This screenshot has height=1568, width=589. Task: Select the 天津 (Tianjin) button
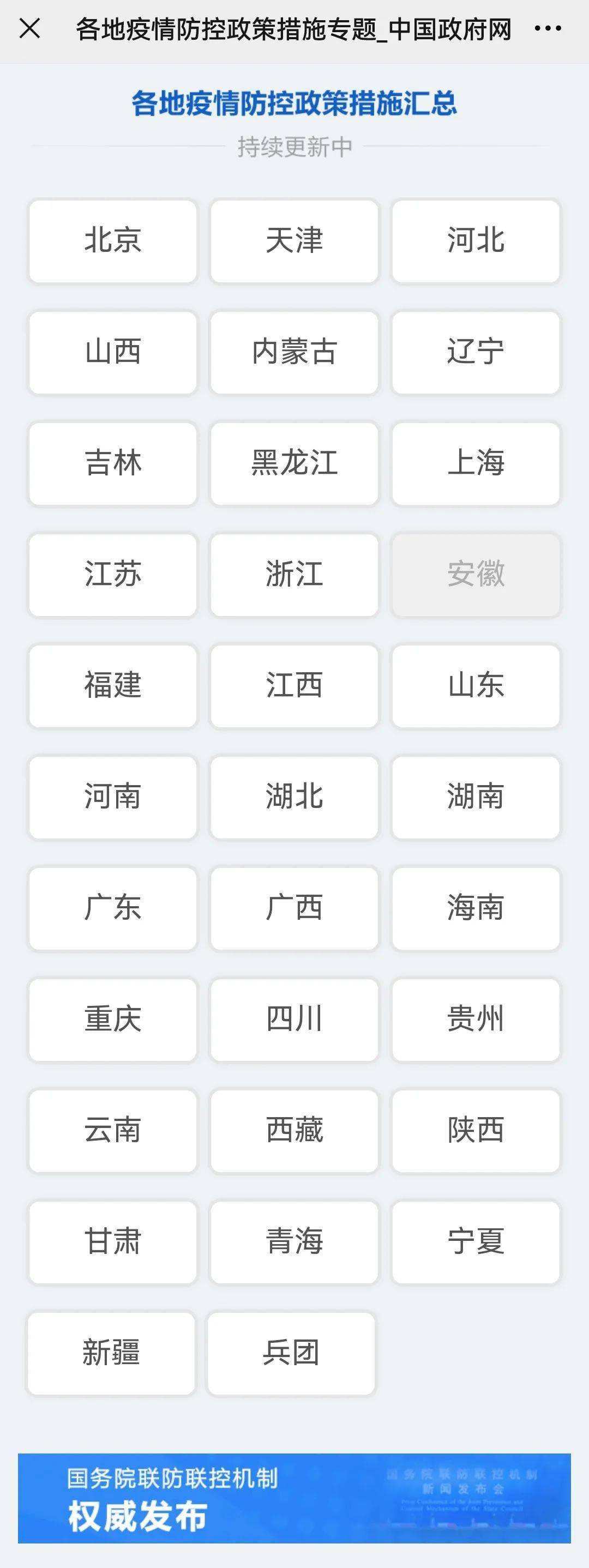tap(294, 241)
